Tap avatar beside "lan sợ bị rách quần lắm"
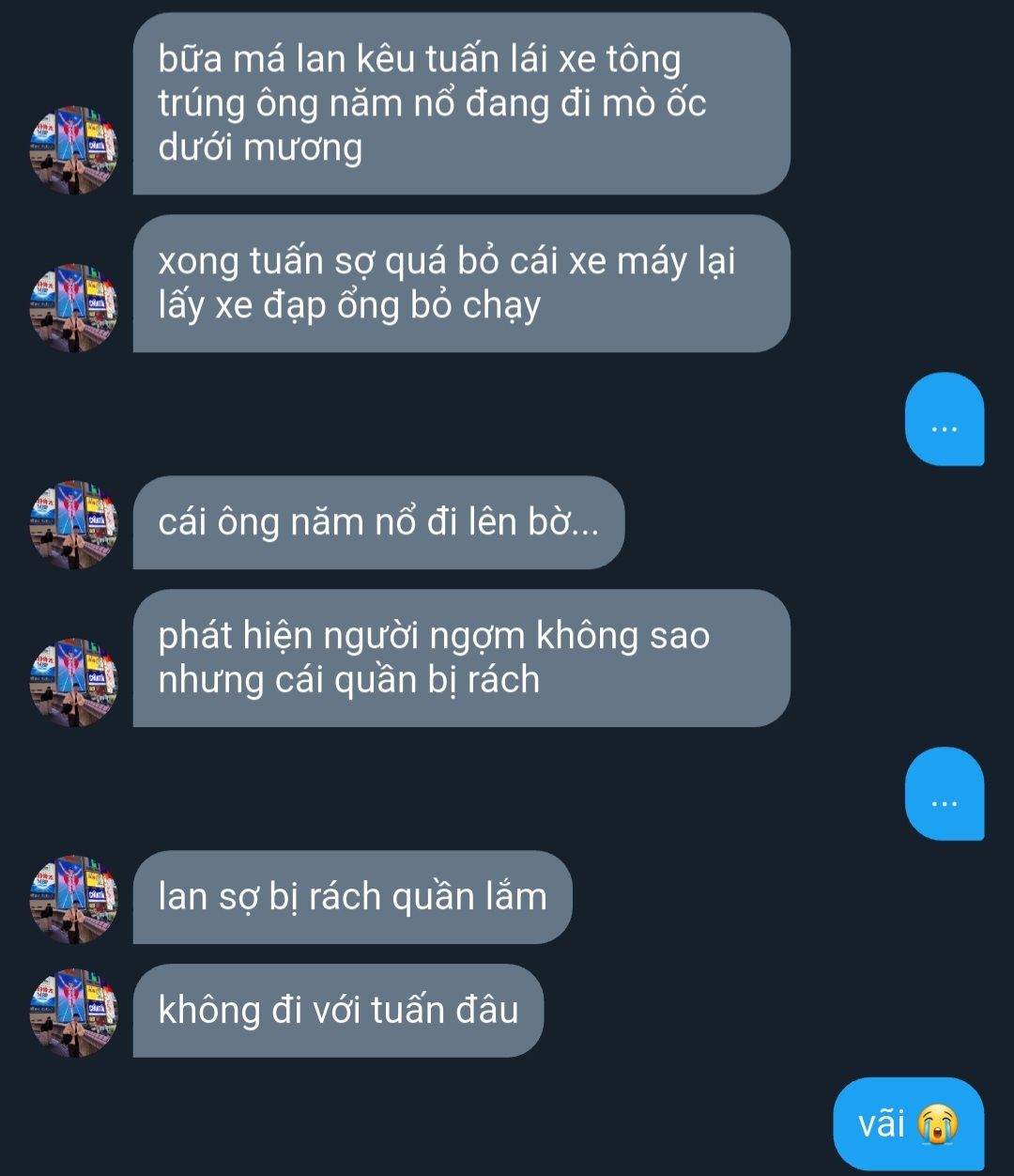 point(74,899)
